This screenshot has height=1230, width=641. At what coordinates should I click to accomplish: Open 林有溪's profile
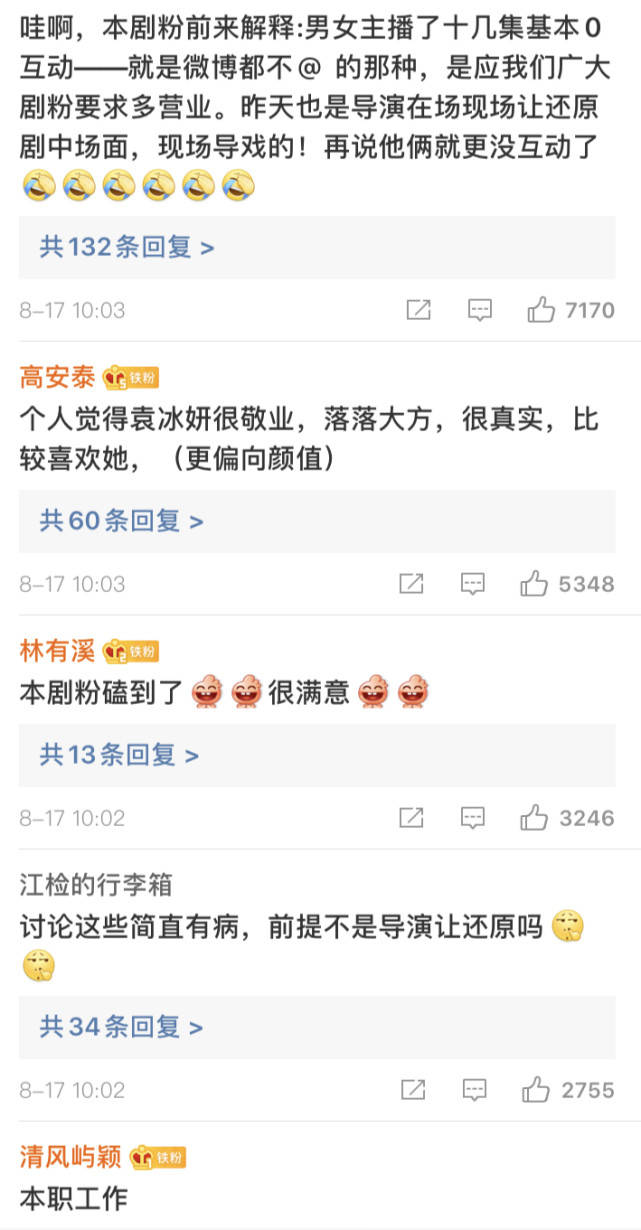(57, 651)
